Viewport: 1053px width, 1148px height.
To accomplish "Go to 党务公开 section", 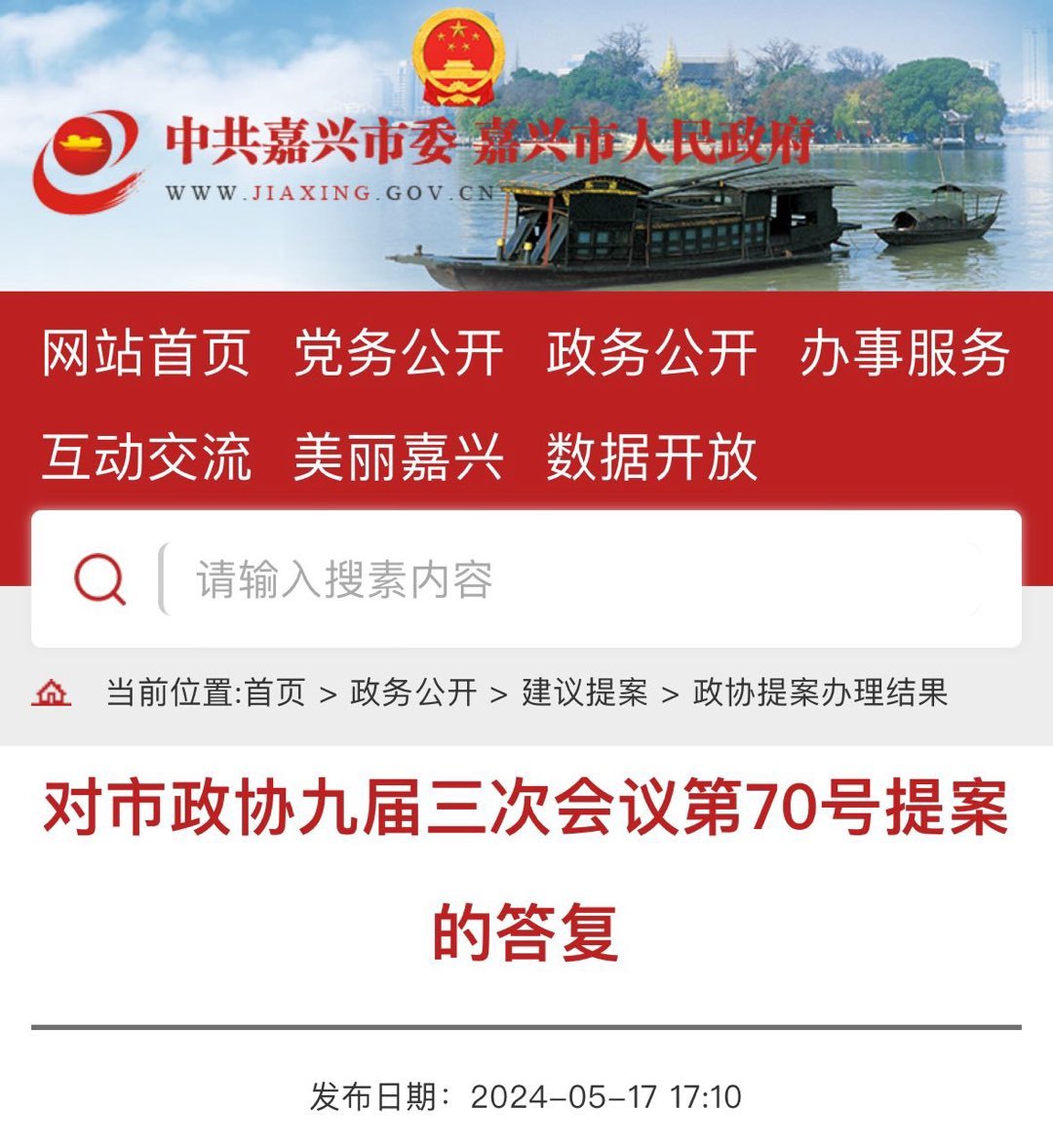I will click(398, 353).
